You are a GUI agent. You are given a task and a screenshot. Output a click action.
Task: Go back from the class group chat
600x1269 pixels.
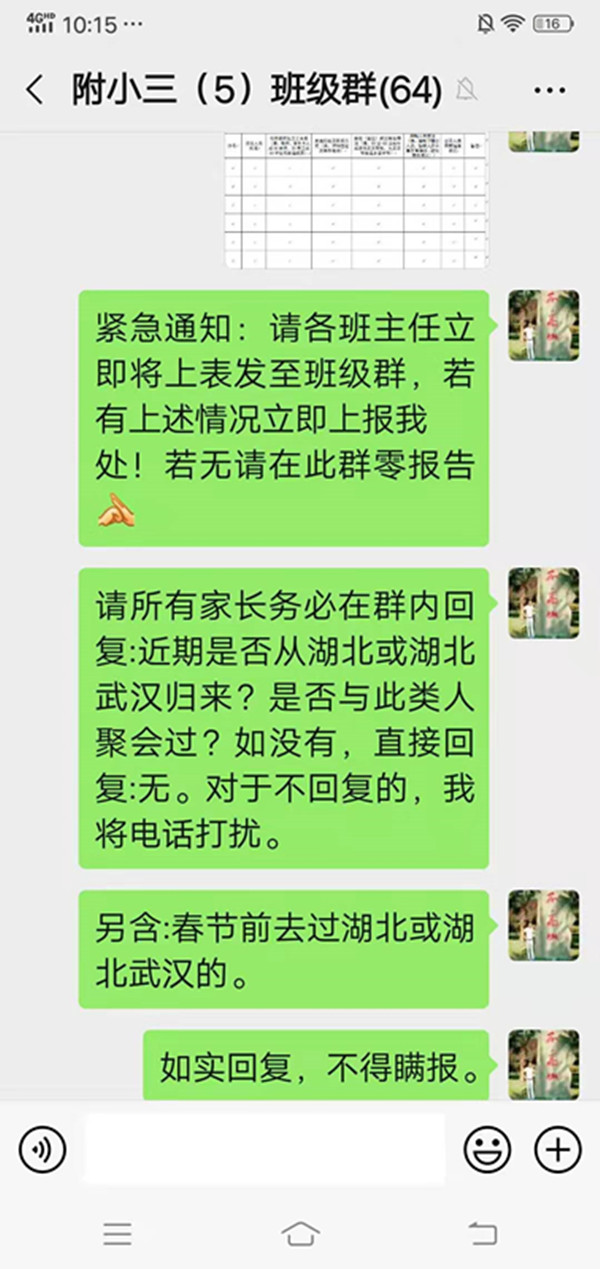coord(35,90)
